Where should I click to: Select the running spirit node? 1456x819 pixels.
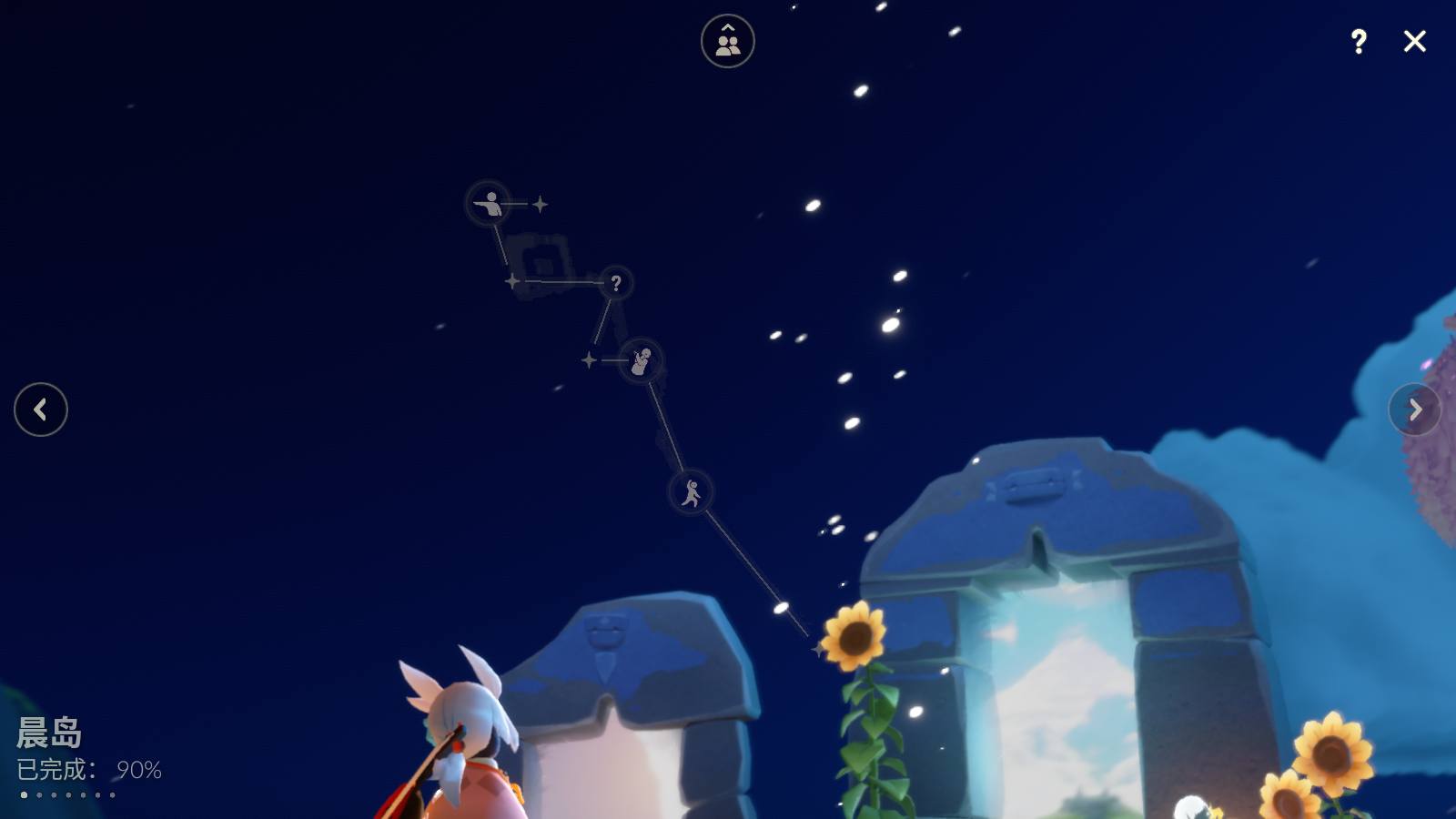coord(691,492)
